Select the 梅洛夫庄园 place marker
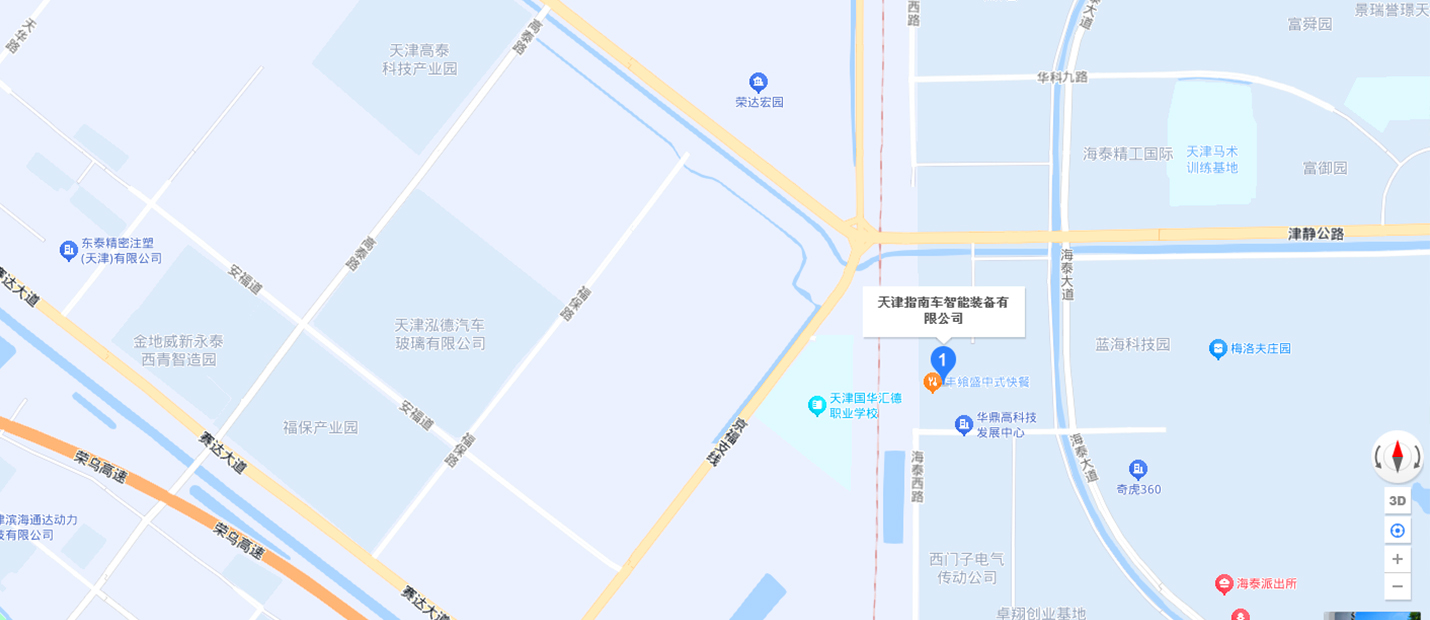The width and height of the screenshot is (1430, 620). [1218, 349]
